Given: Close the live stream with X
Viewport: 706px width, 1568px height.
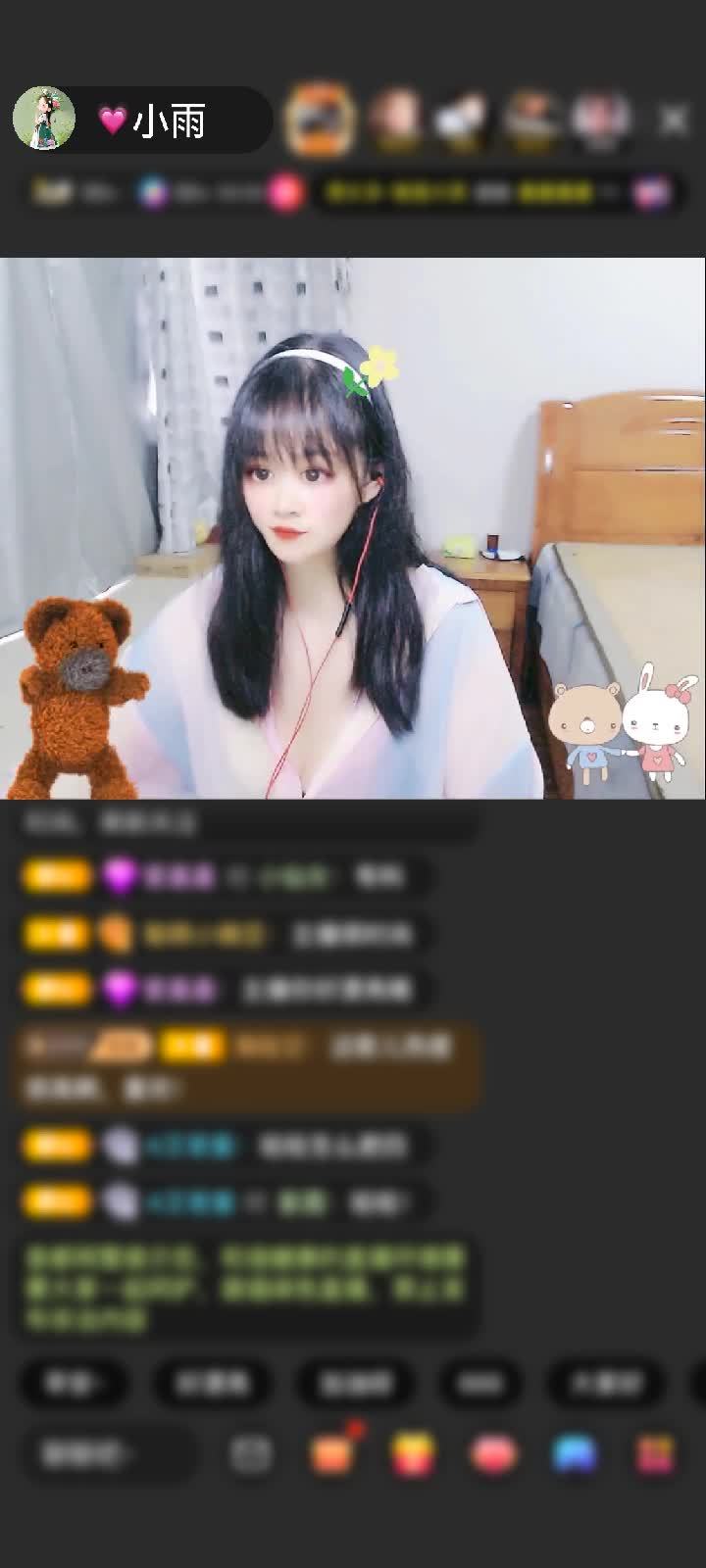Looking at the screenshot, I should (673, 121).
